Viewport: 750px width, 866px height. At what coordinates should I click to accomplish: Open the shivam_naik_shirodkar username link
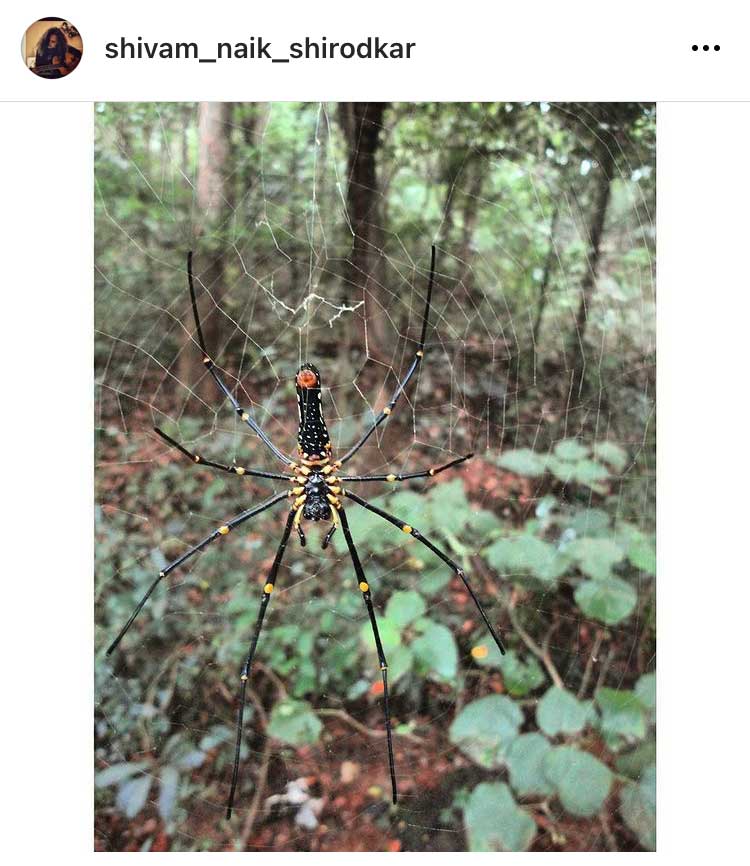click(x=259, y=49)
